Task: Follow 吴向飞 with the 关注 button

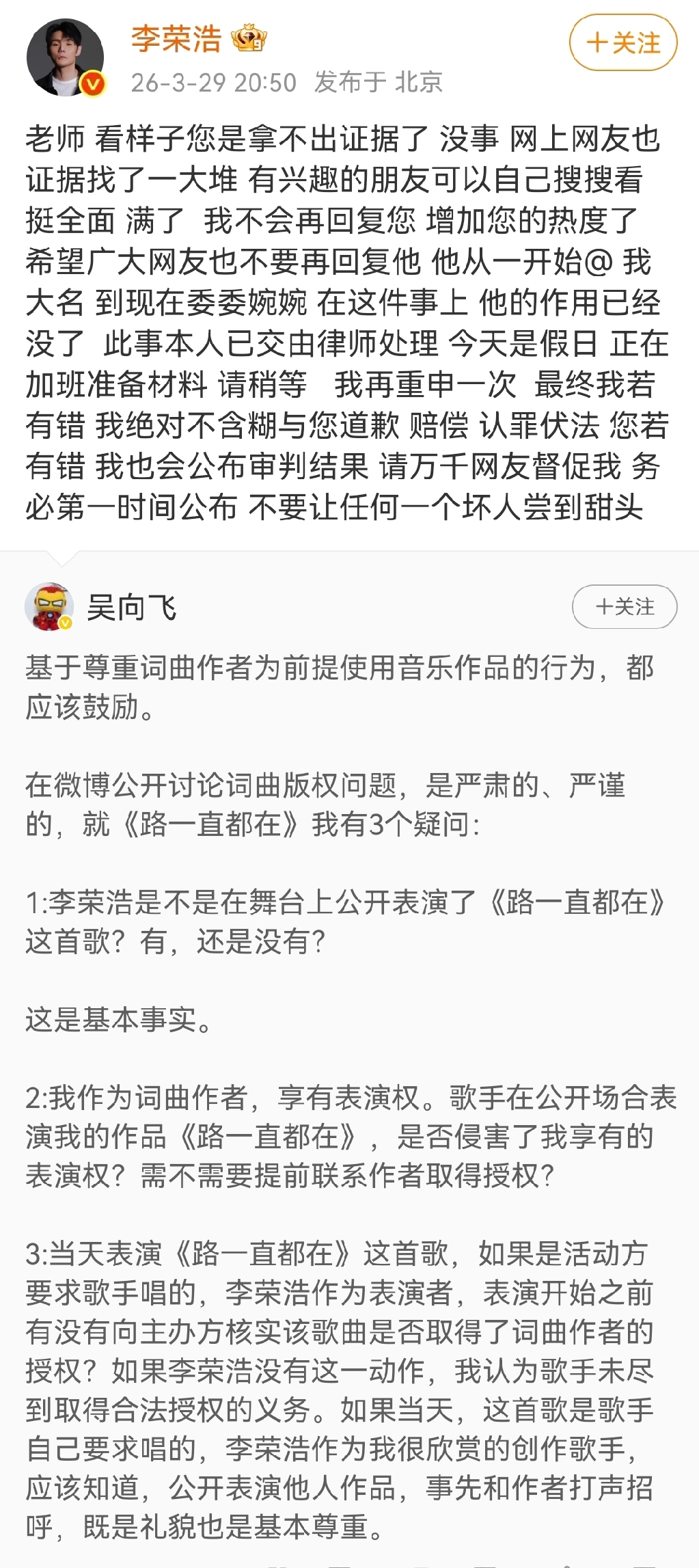Action: [624, 606]
